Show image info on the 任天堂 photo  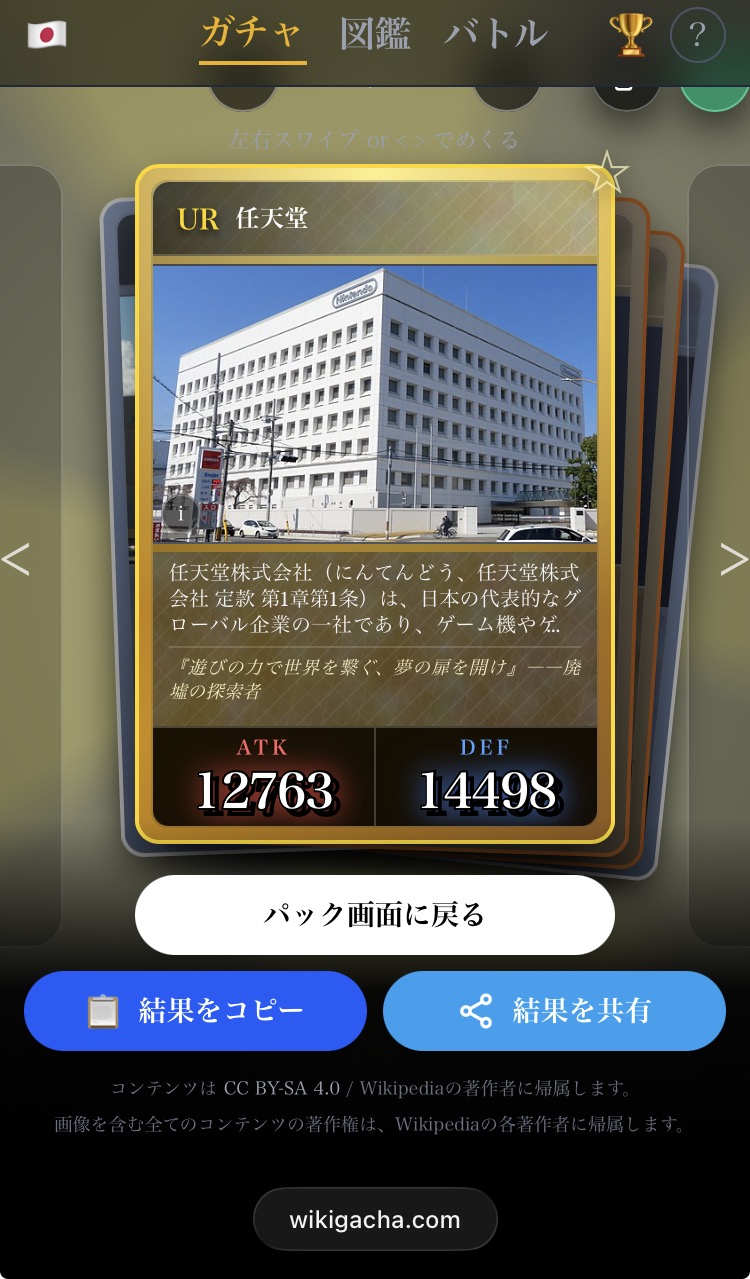[x=181, y=511]
